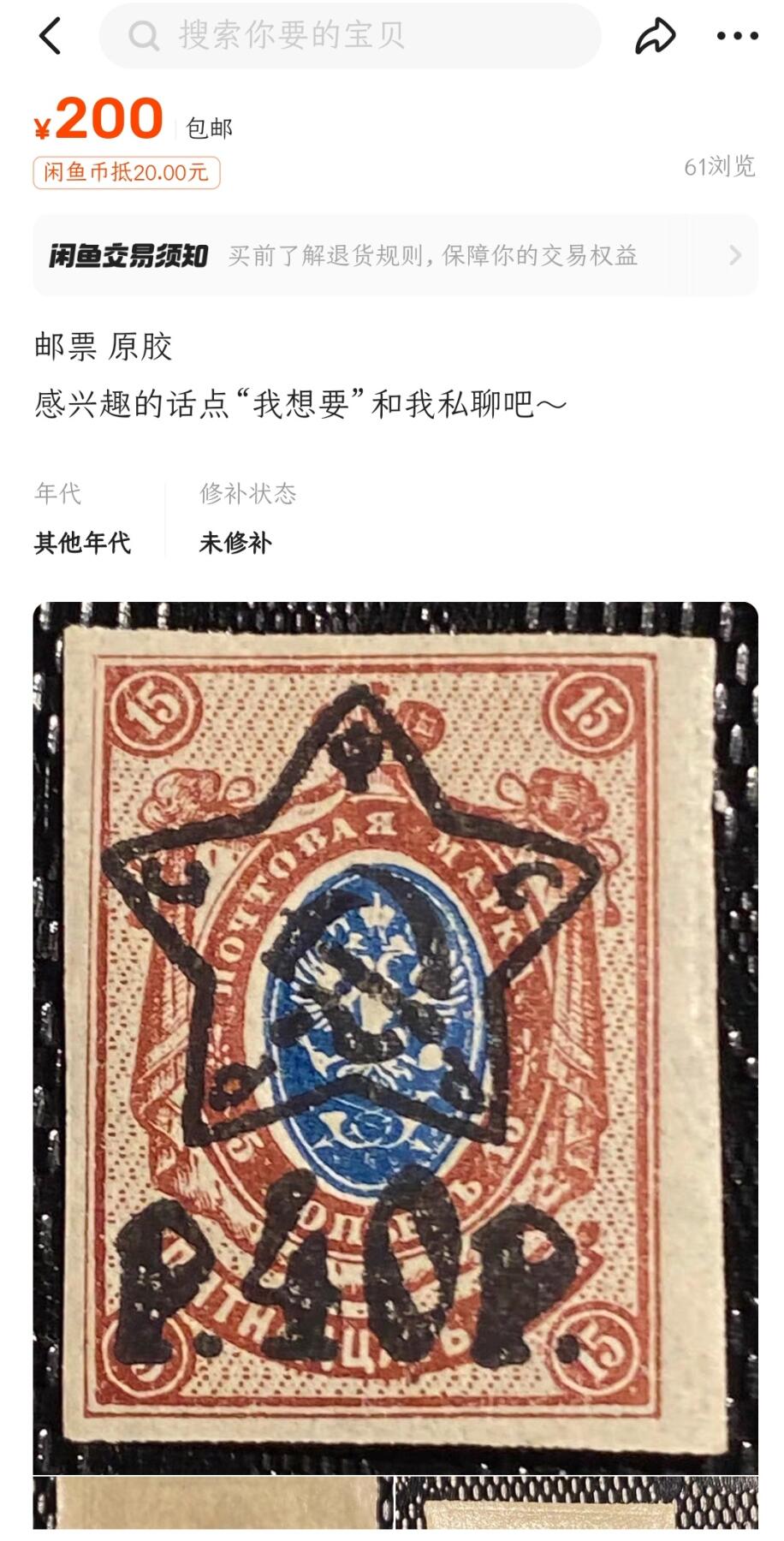Open the three-dot overflow menu
This screenshot has height=1541, width=784.
pos(737,36)
